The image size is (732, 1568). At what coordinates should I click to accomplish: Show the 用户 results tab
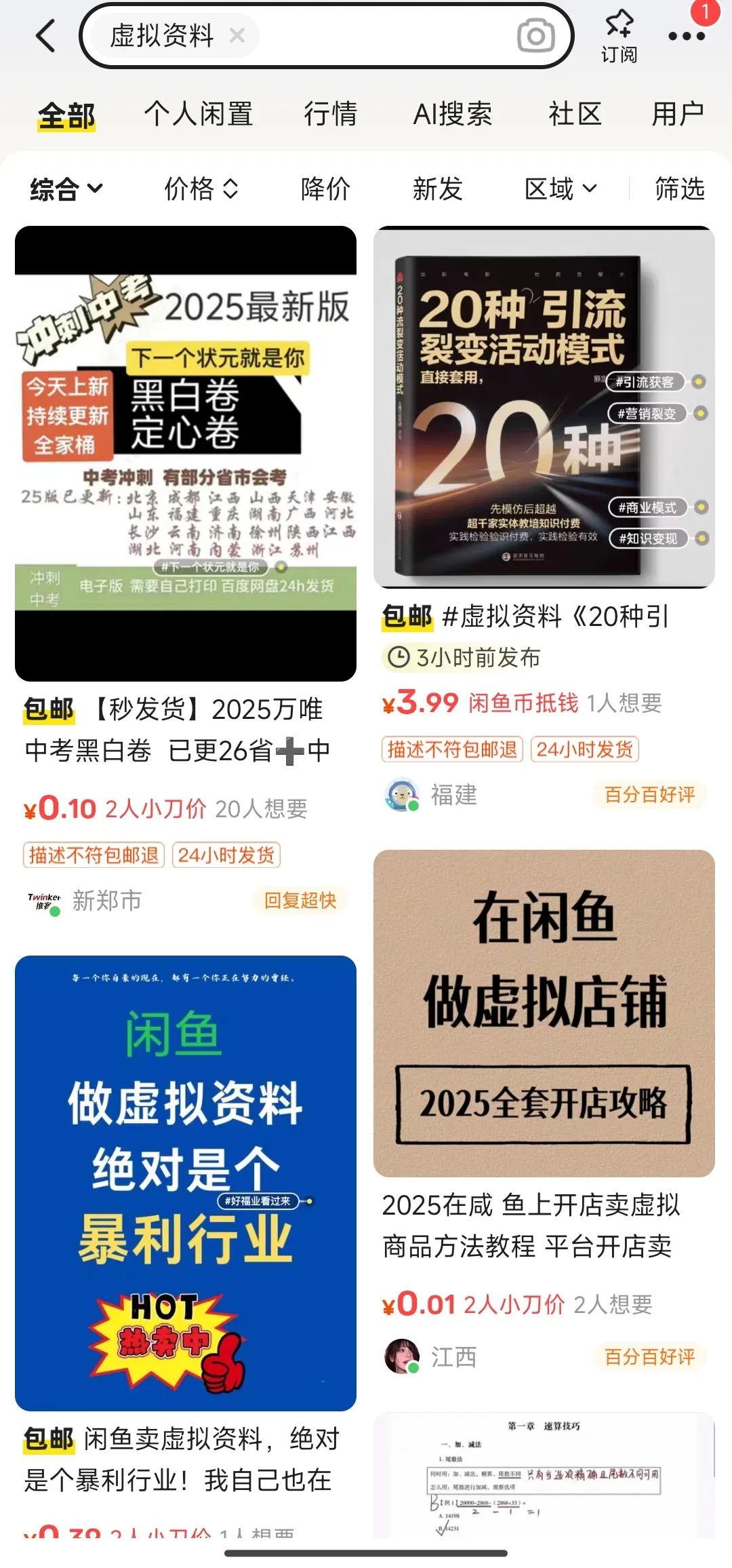coord(677,114)
